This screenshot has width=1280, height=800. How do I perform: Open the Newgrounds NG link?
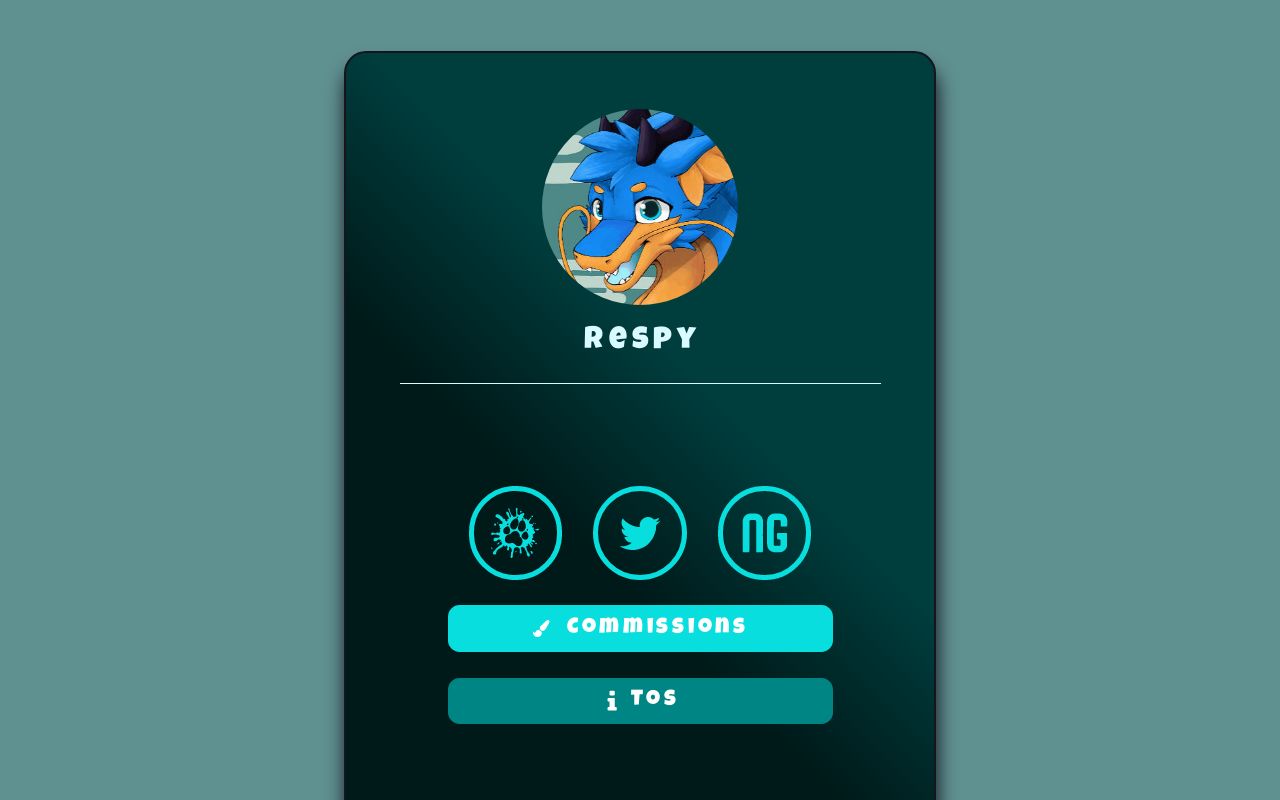tap(764, 533)
